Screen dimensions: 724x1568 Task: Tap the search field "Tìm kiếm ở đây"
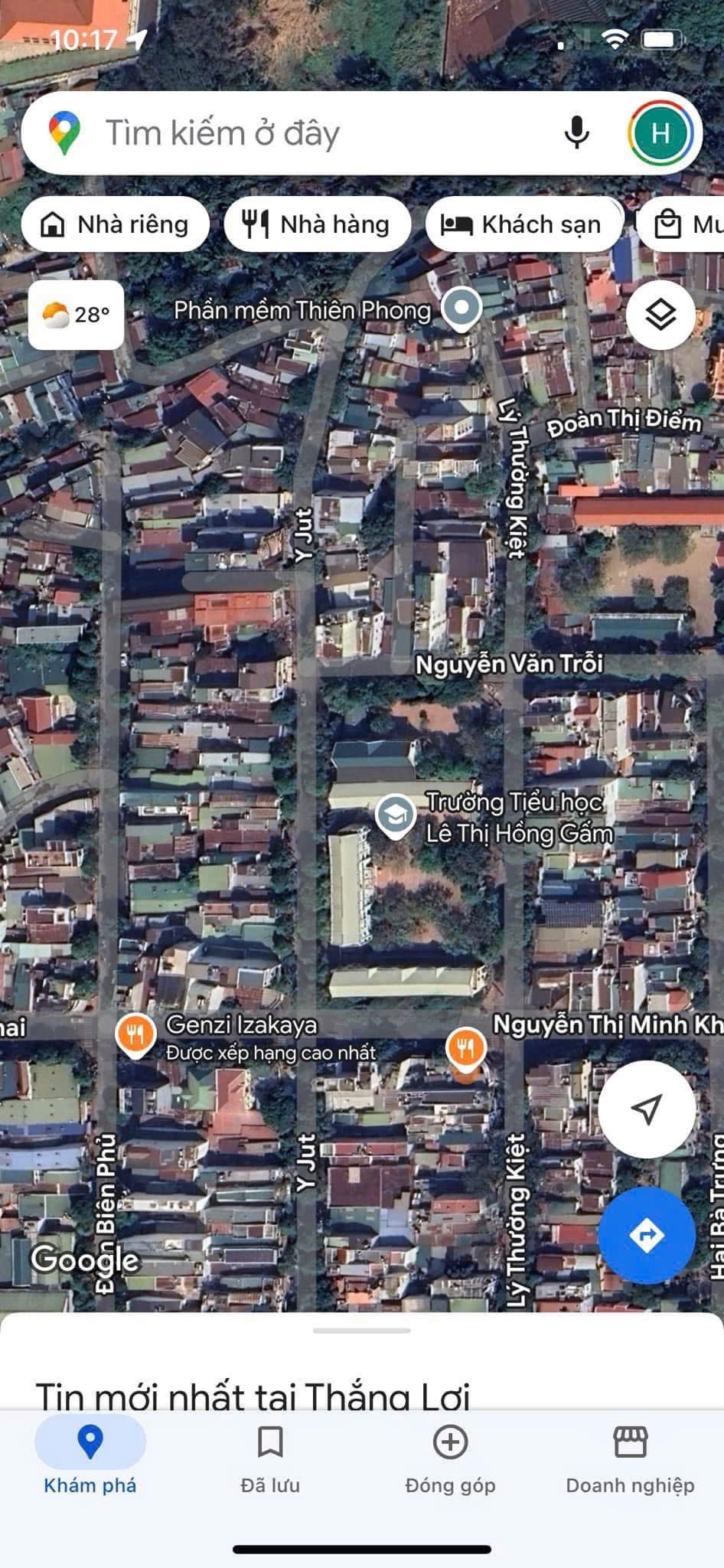tap(306, 133)
